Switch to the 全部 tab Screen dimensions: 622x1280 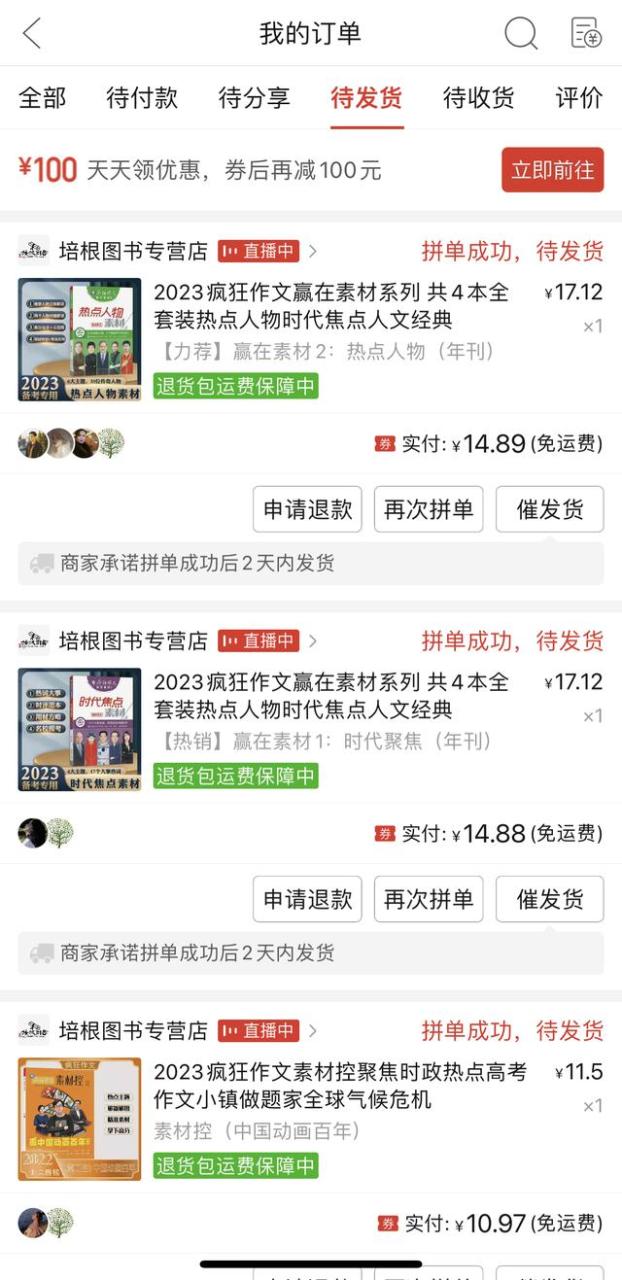tap(43, 98)
